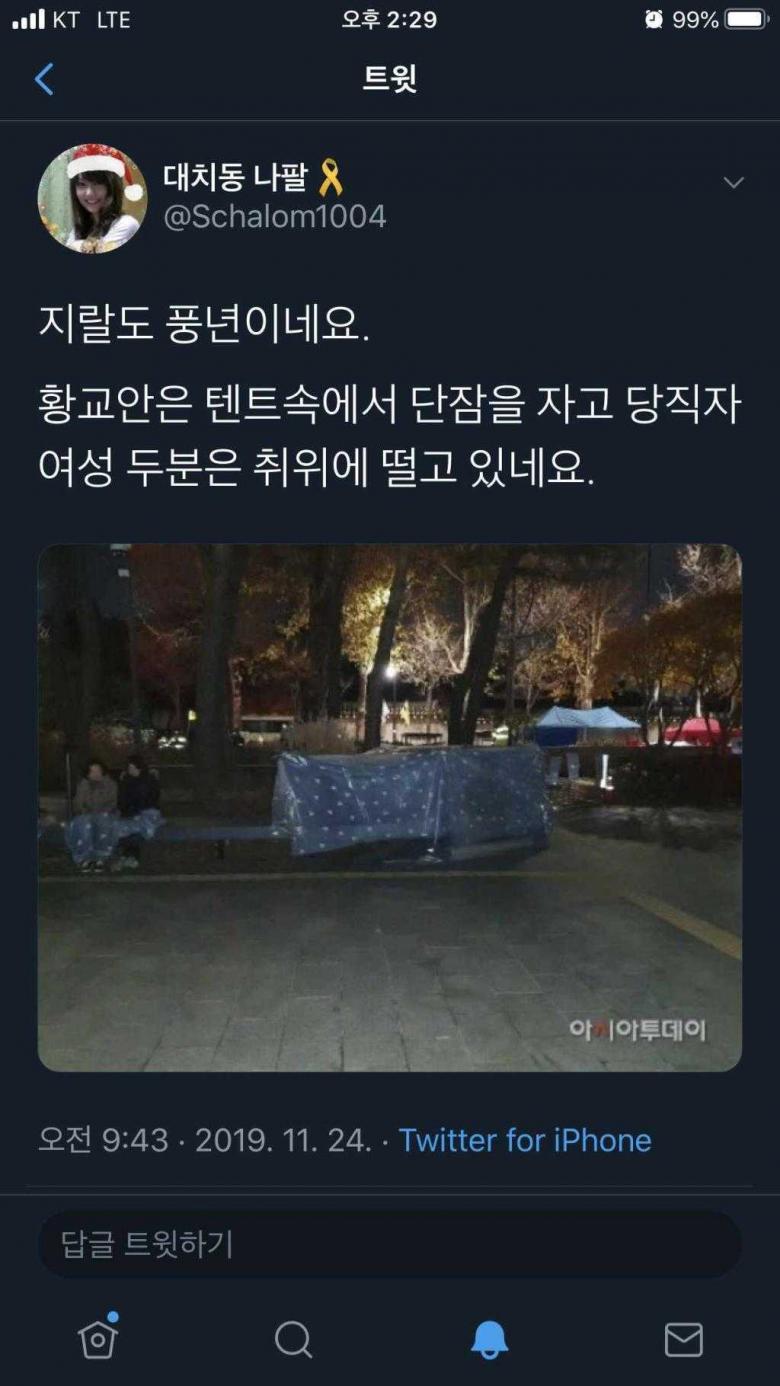Open profile picture of 대치동 나팔
This screenshot has width=780, height=1386.
point(92,198)
